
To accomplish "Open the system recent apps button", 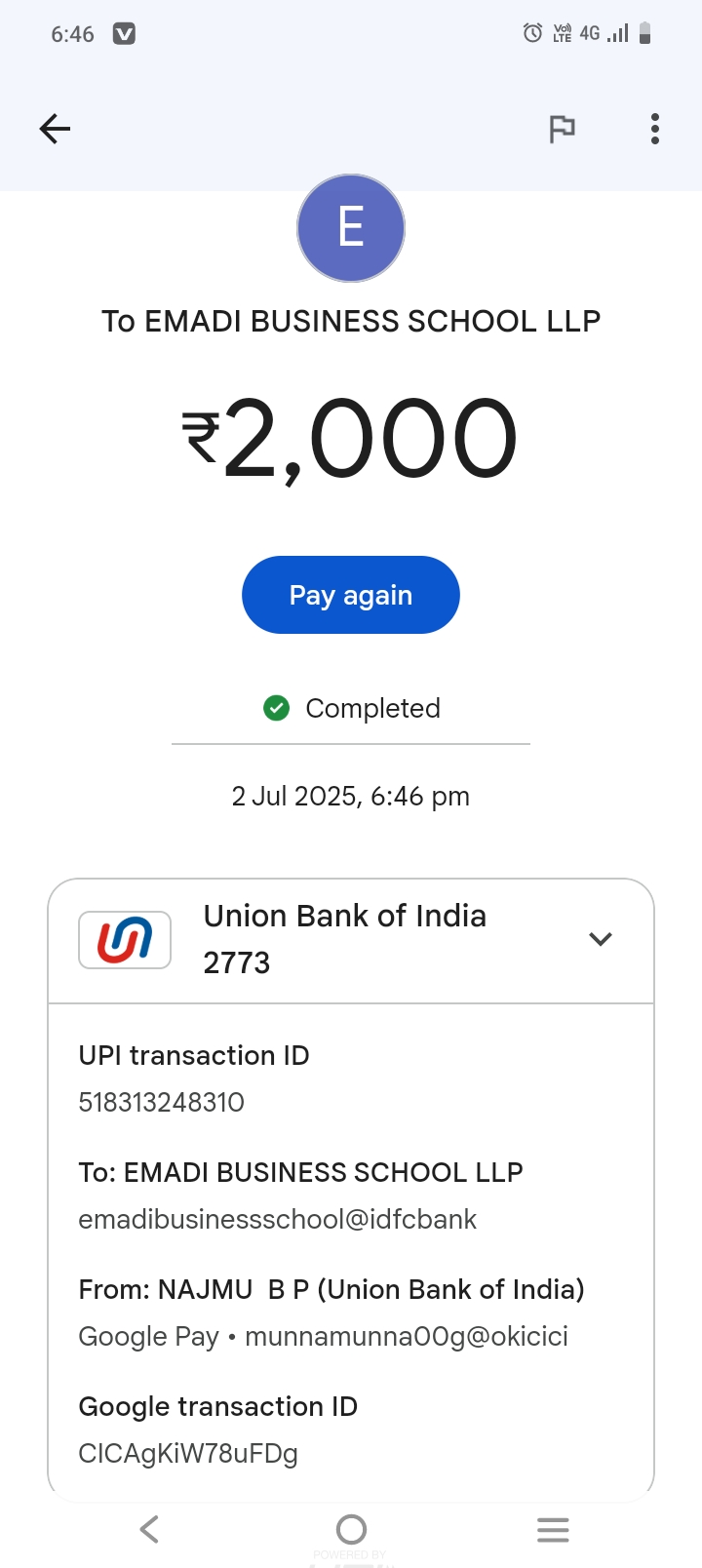I will [552, 1529].
